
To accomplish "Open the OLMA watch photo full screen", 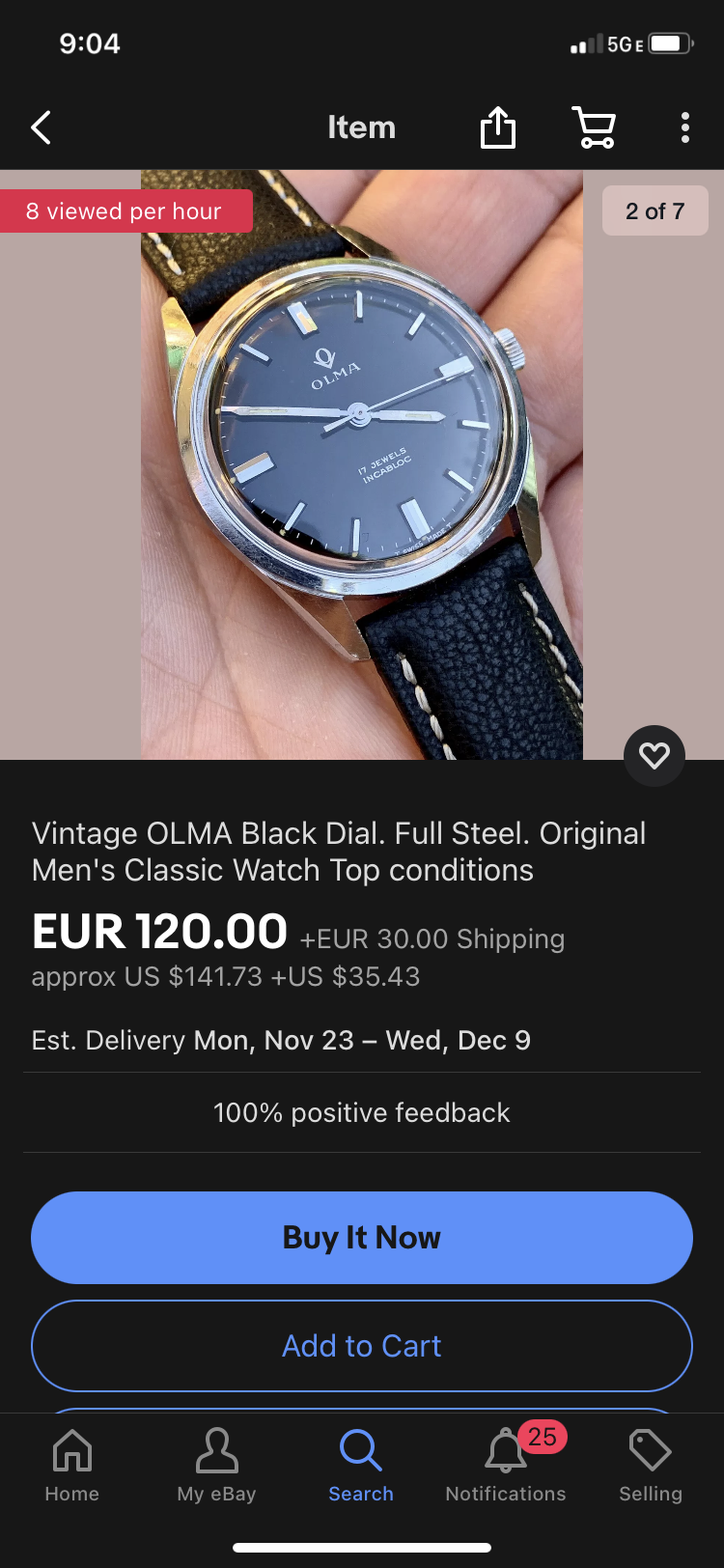I will coord(362,463).
